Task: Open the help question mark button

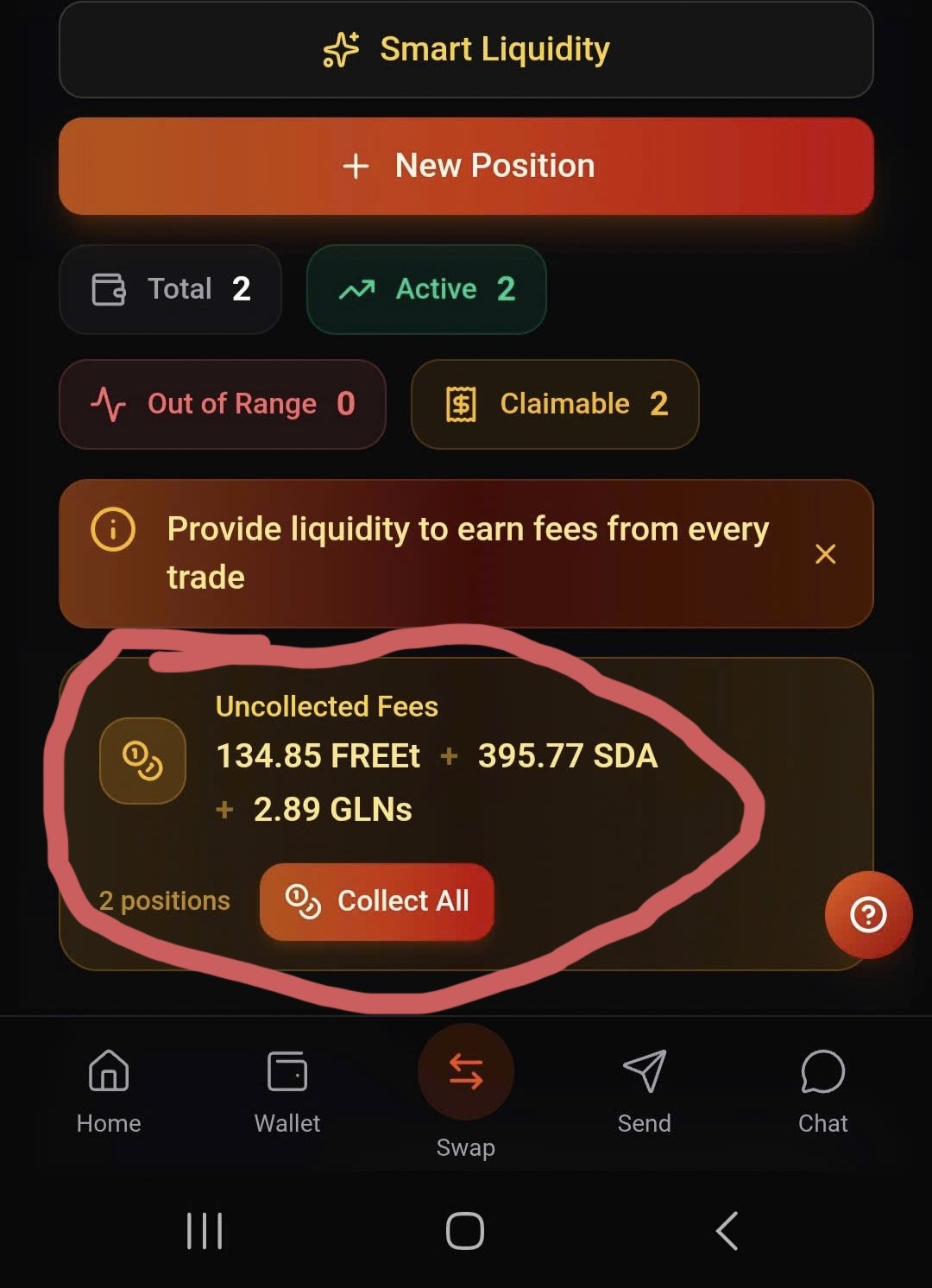Action: click(x=868, y=915)
